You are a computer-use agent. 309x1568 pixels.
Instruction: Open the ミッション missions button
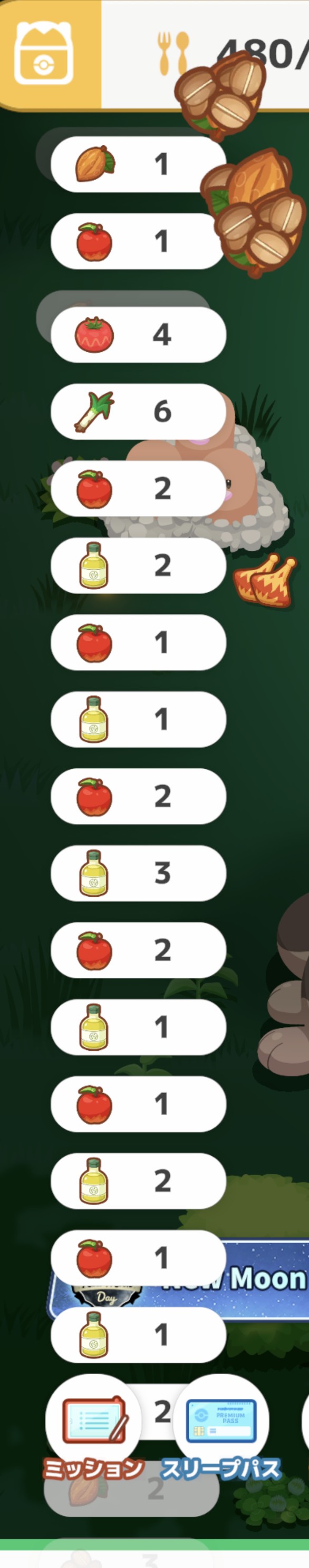94,1428
